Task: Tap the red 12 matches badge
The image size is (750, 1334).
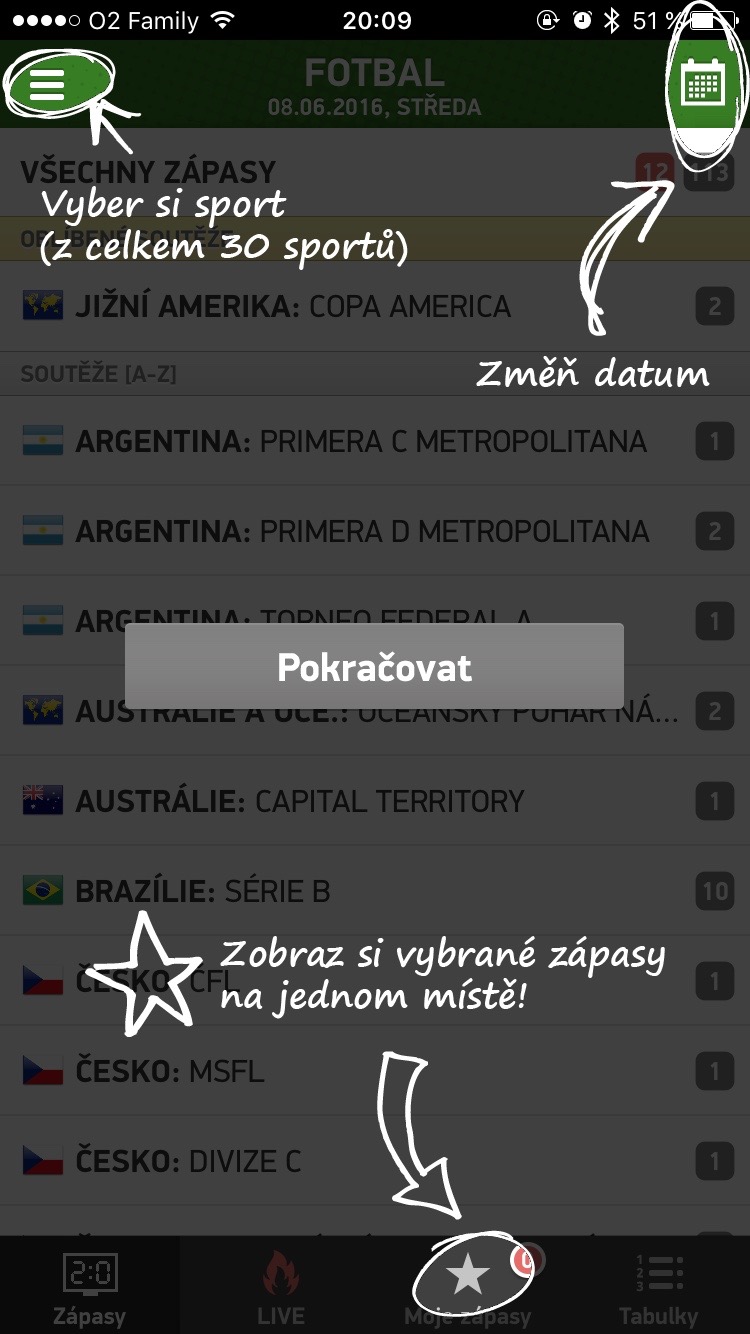Action: pos(655,171)
